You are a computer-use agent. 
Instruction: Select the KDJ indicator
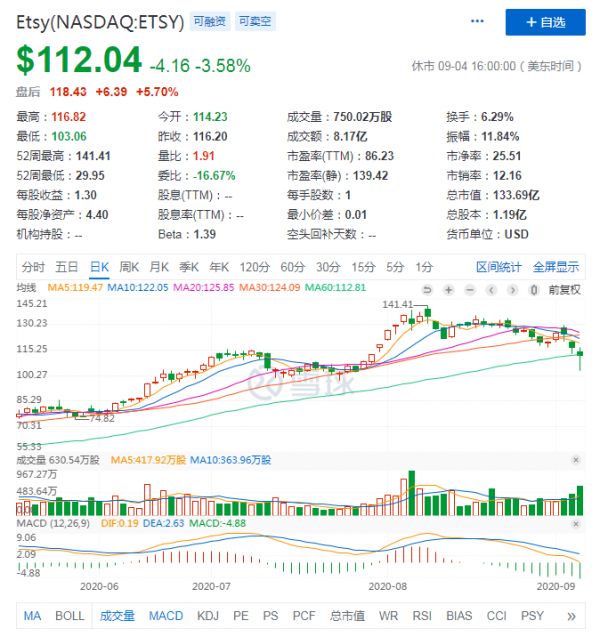pyautogui.click(x=208, y=616)
